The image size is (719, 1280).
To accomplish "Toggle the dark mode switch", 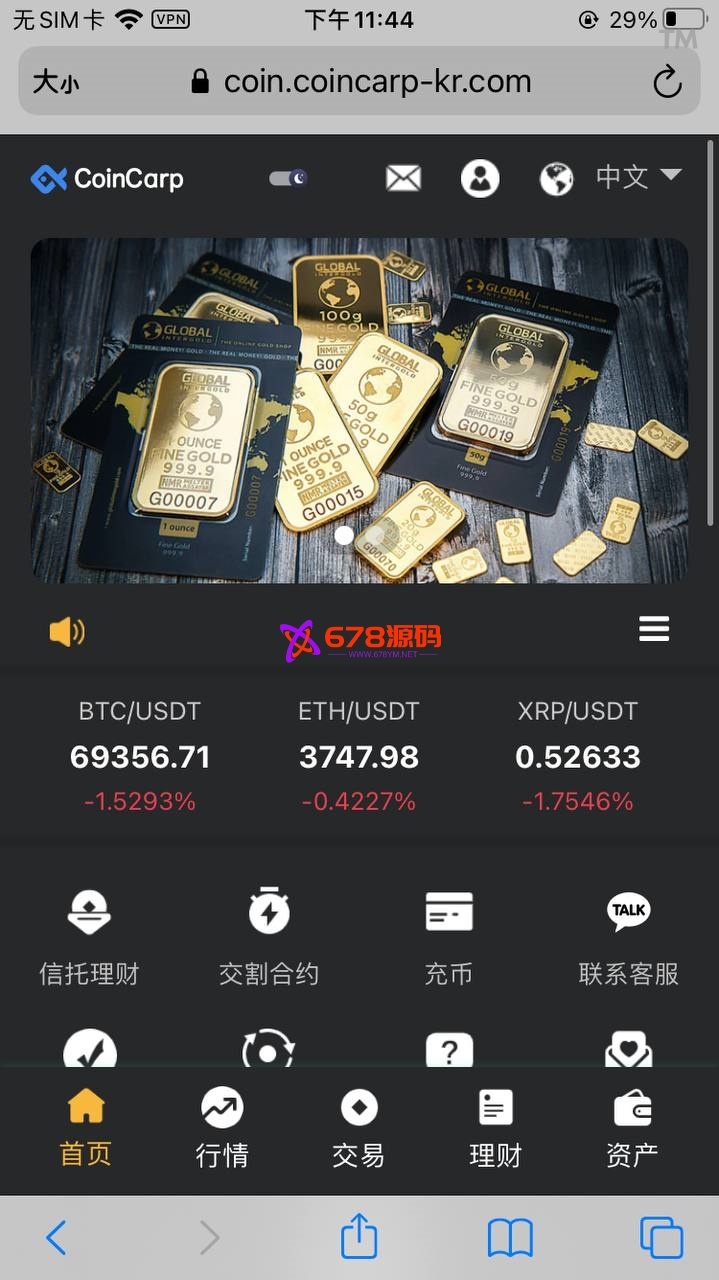I will tap(288, 178).
